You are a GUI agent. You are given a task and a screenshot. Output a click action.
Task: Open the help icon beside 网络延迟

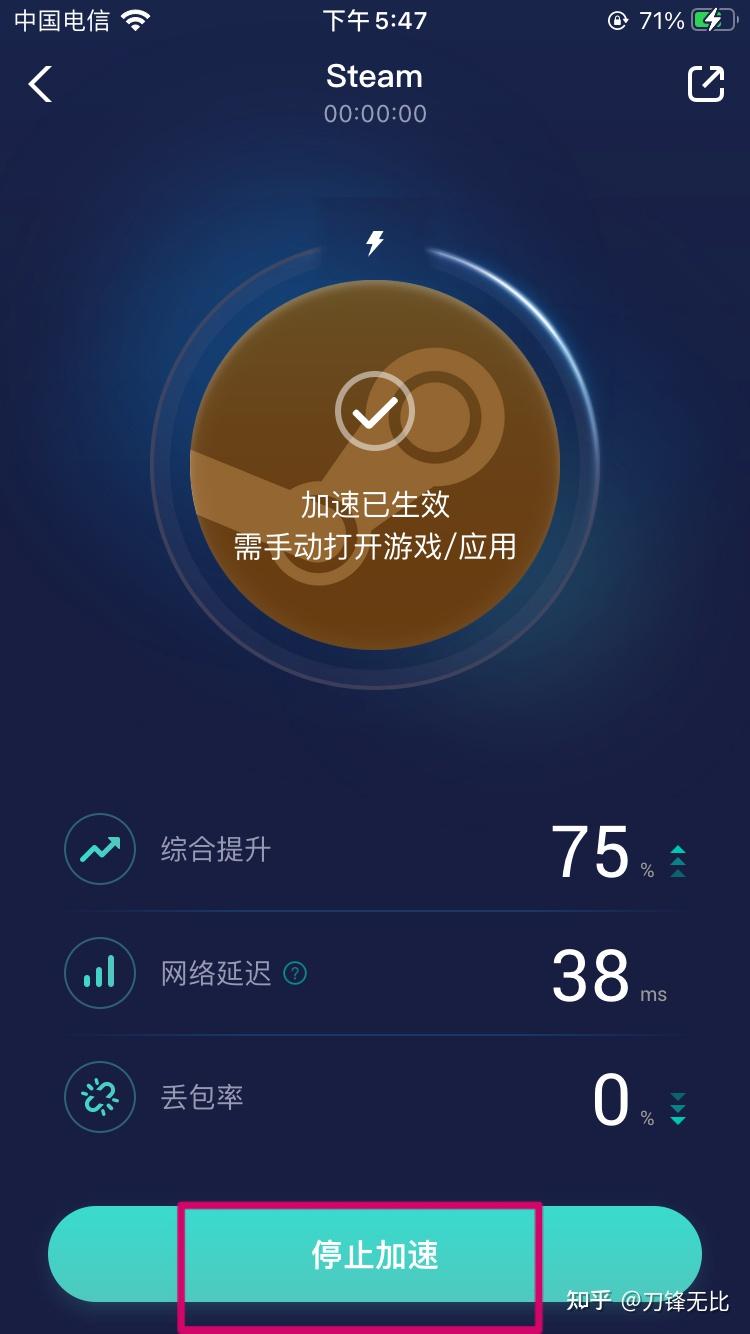click(x=295, y=973)
